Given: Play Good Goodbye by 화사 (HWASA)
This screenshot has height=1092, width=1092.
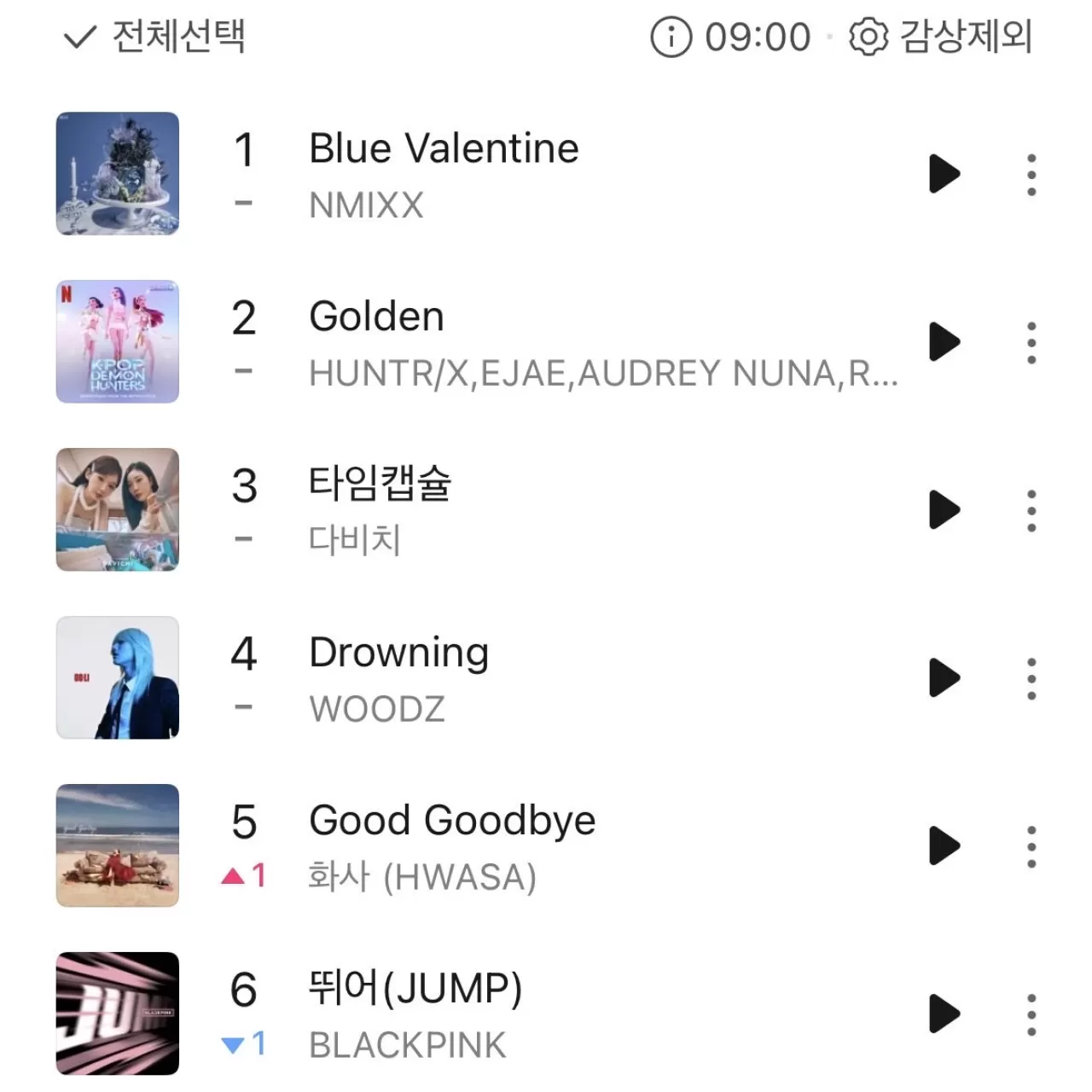Looking at the screenshot, I should pyautogui.click(x=944, y=846).
